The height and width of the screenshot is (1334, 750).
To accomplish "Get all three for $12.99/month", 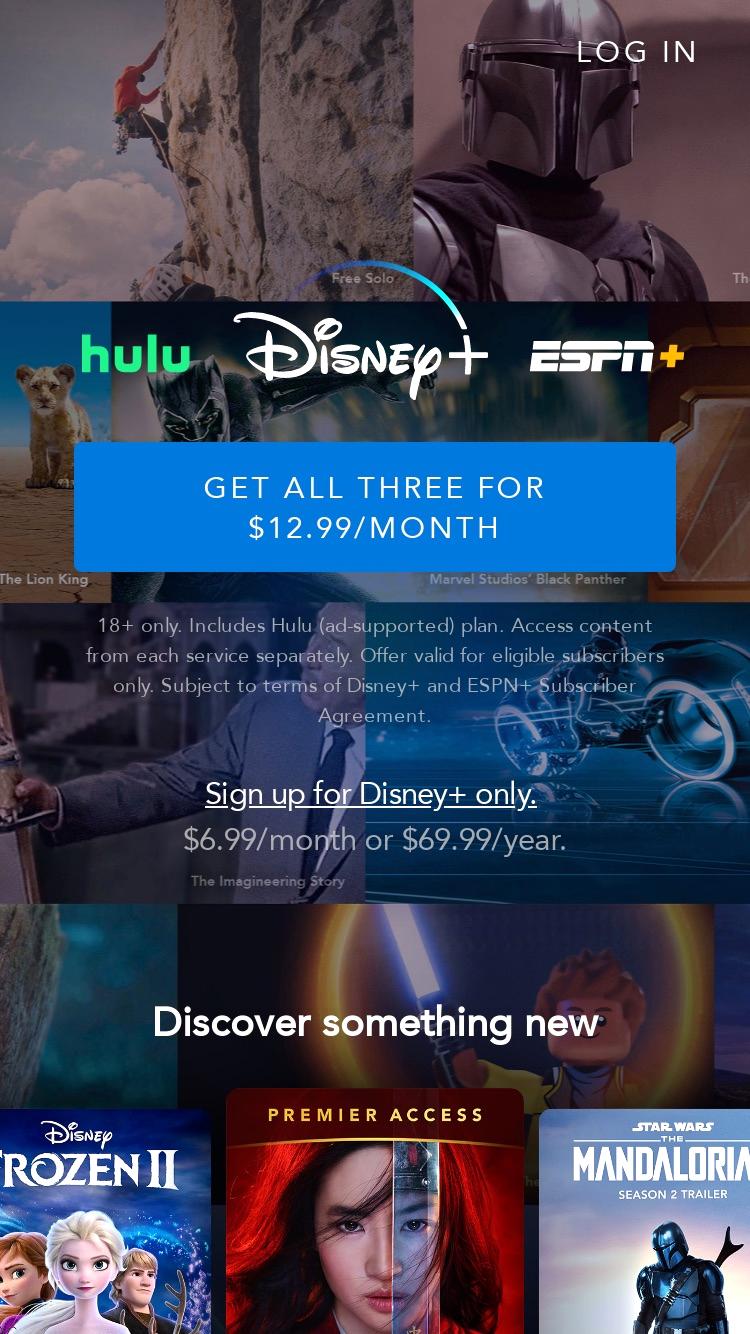I will [x=375, y=507].
